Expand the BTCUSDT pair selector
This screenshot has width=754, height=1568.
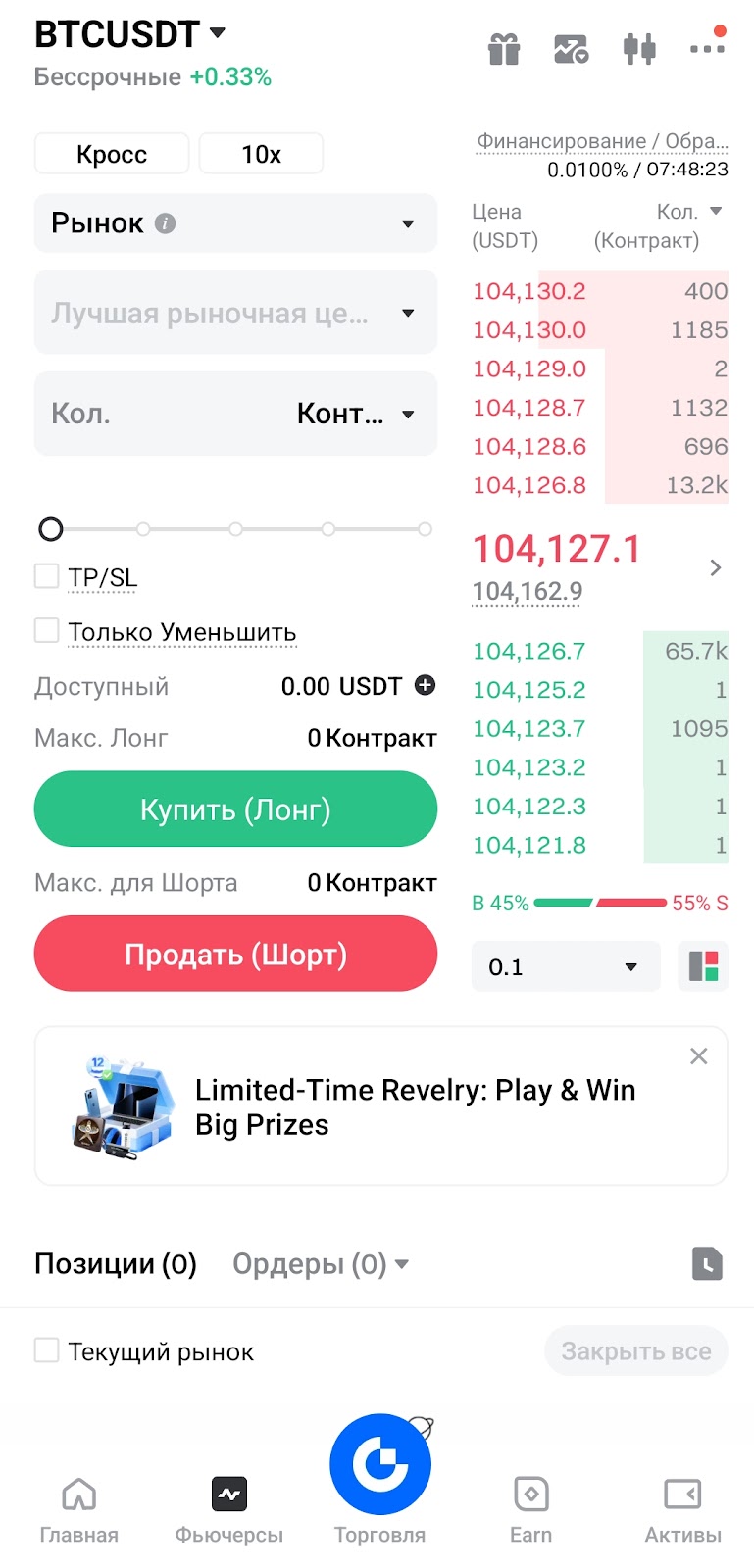tap(130, 34)
